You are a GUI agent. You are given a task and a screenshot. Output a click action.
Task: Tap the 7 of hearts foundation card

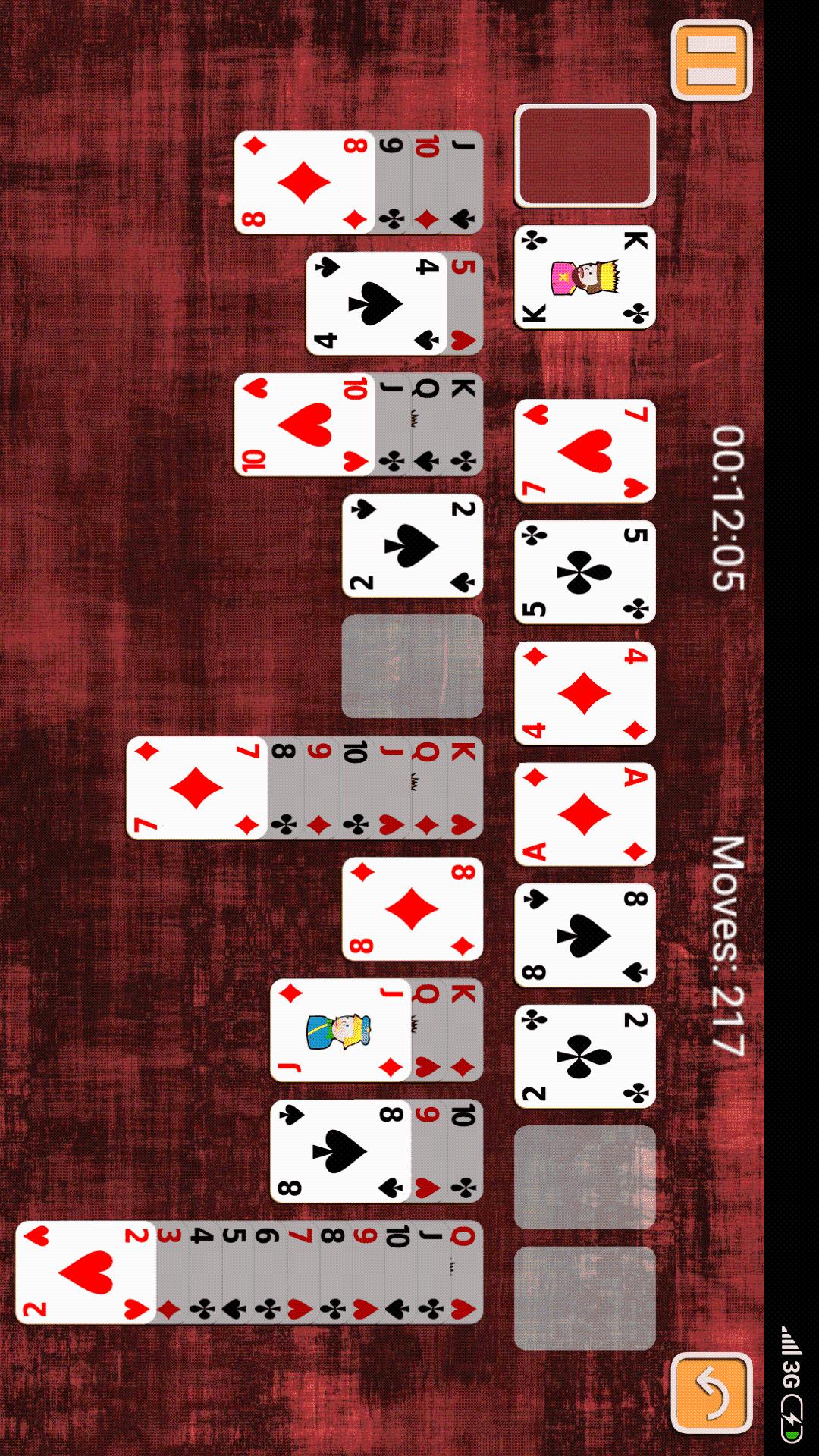[585, 451]
